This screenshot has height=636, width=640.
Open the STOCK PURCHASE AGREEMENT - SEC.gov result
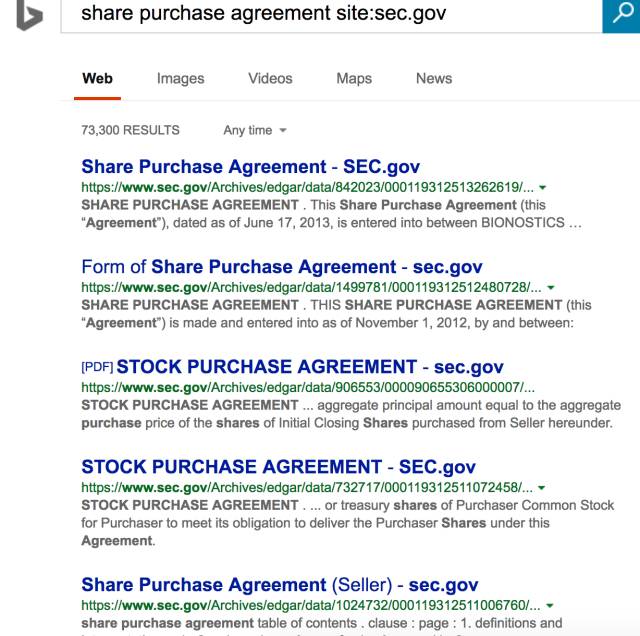pos(278,467)
